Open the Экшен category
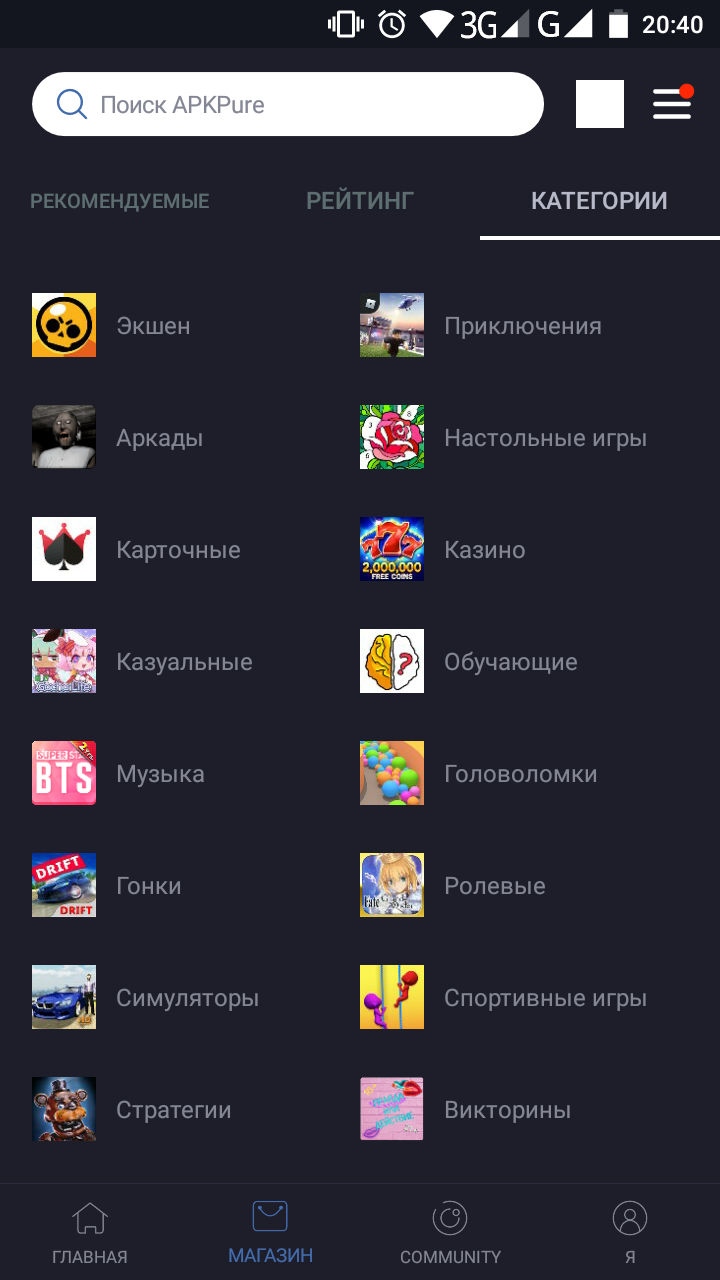The height and width of the screenshot is (1280, 720). coord(153,326)
